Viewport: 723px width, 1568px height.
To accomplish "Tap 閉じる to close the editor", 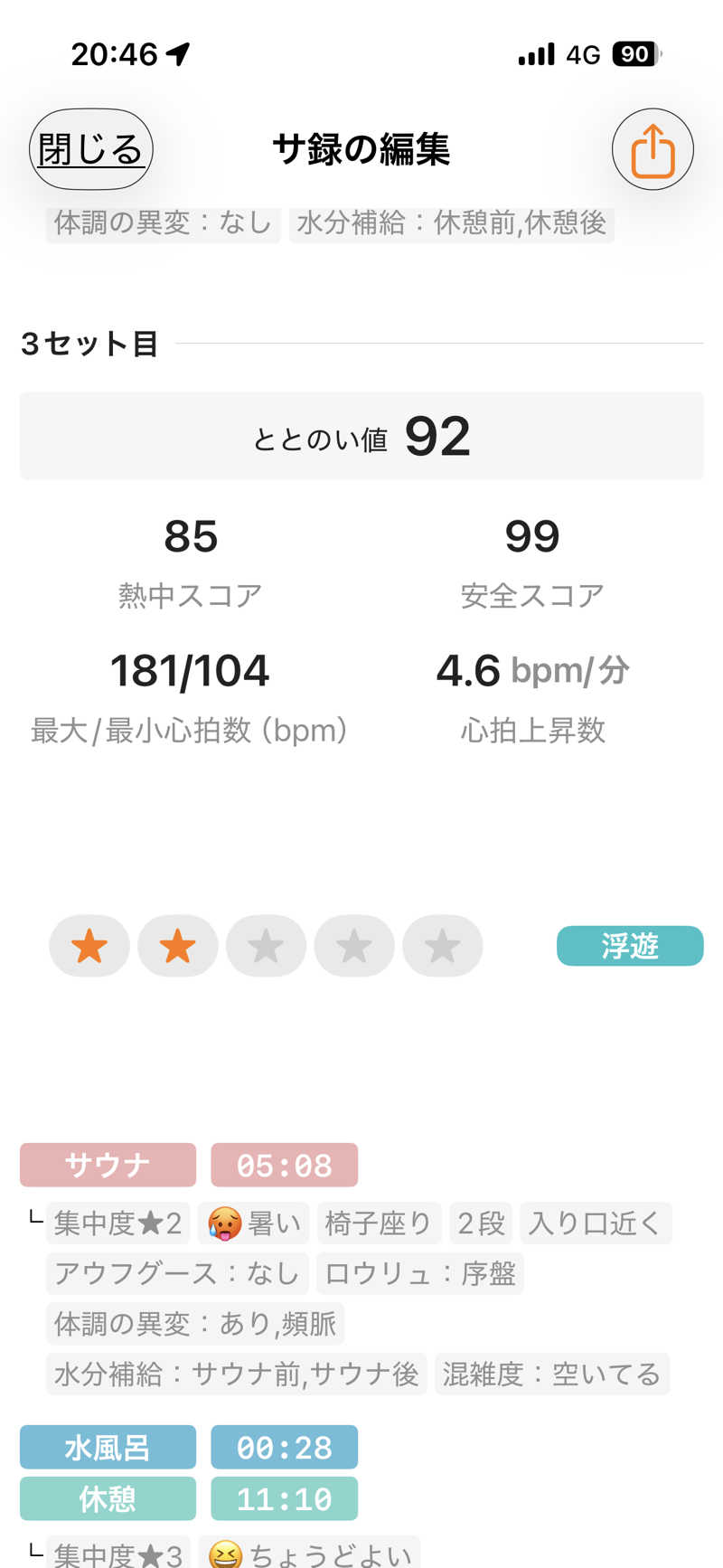I will click(91, 149).
